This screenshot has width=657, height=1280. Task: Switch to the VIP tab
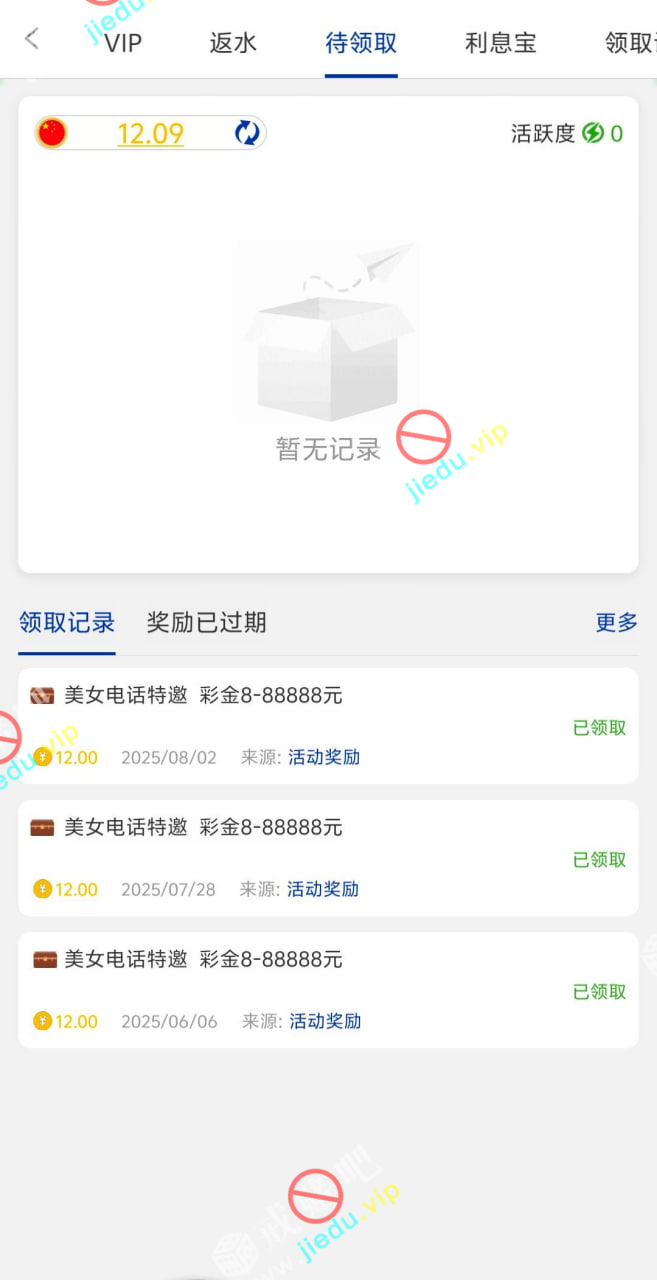click(124, 43)
